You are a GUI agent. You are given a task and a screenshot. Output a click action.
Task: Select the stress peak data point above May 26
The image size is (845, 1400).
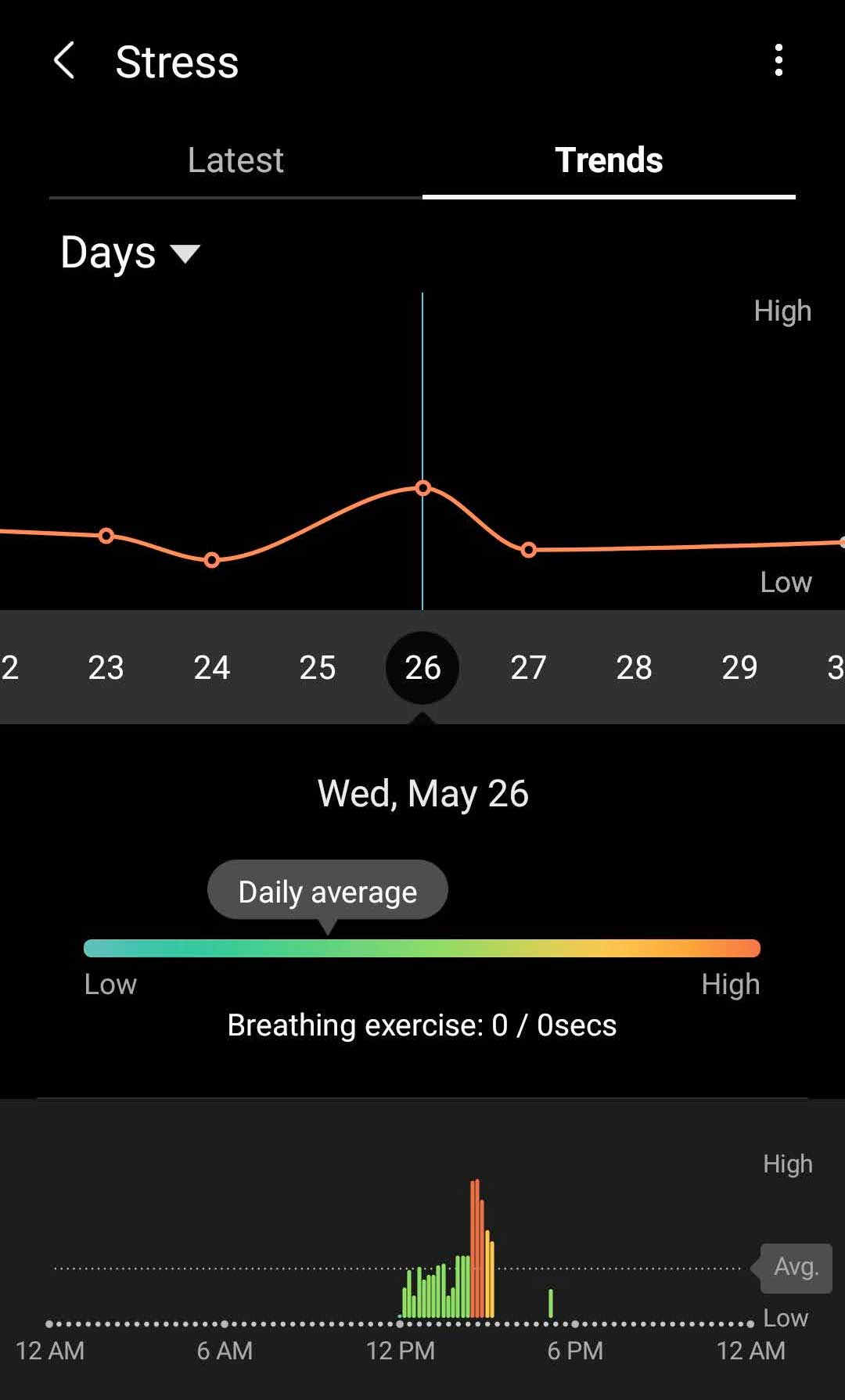click(423, 487)
